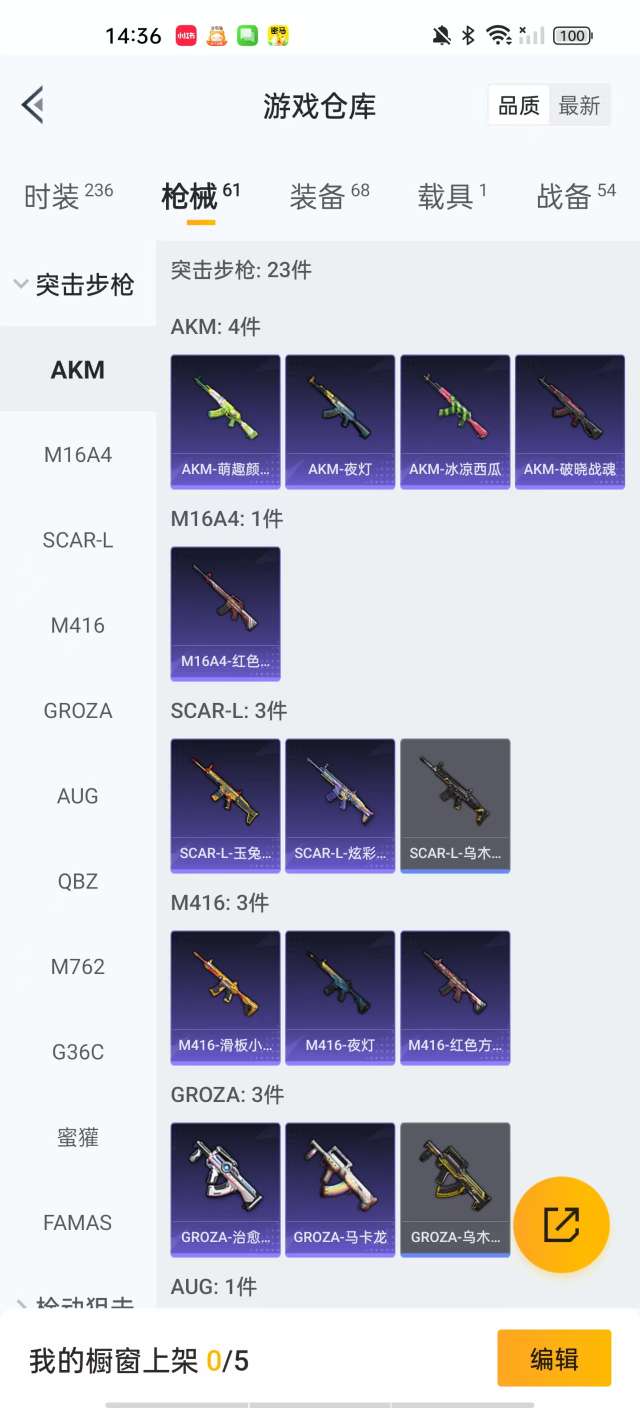This screenshot has width=640, height=1408.
Task: Tap the orange share floating button
Action: pos(561,1225)
